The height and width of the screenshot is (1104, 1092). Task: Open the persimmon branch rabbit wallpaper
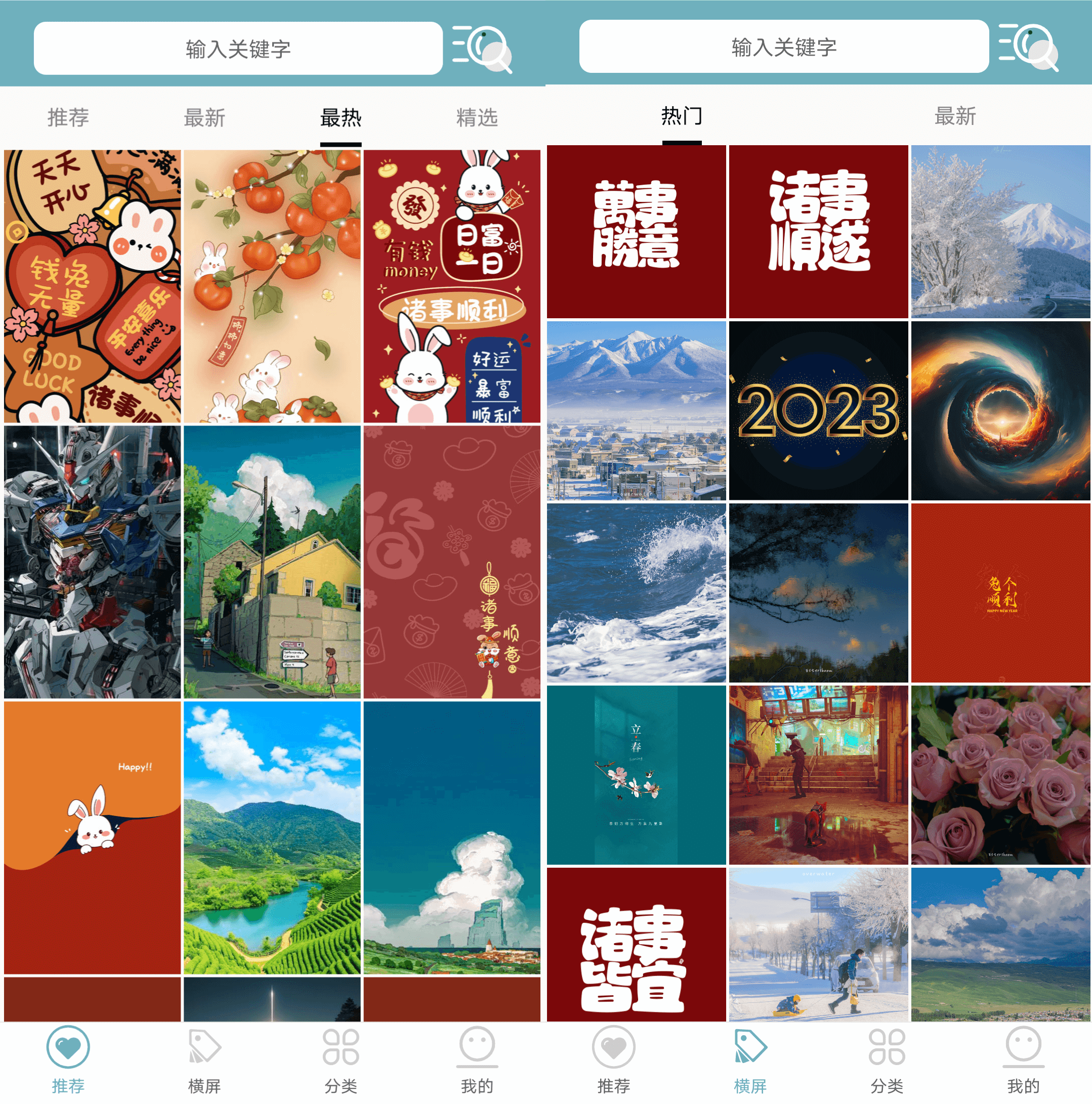click(272, 286)
